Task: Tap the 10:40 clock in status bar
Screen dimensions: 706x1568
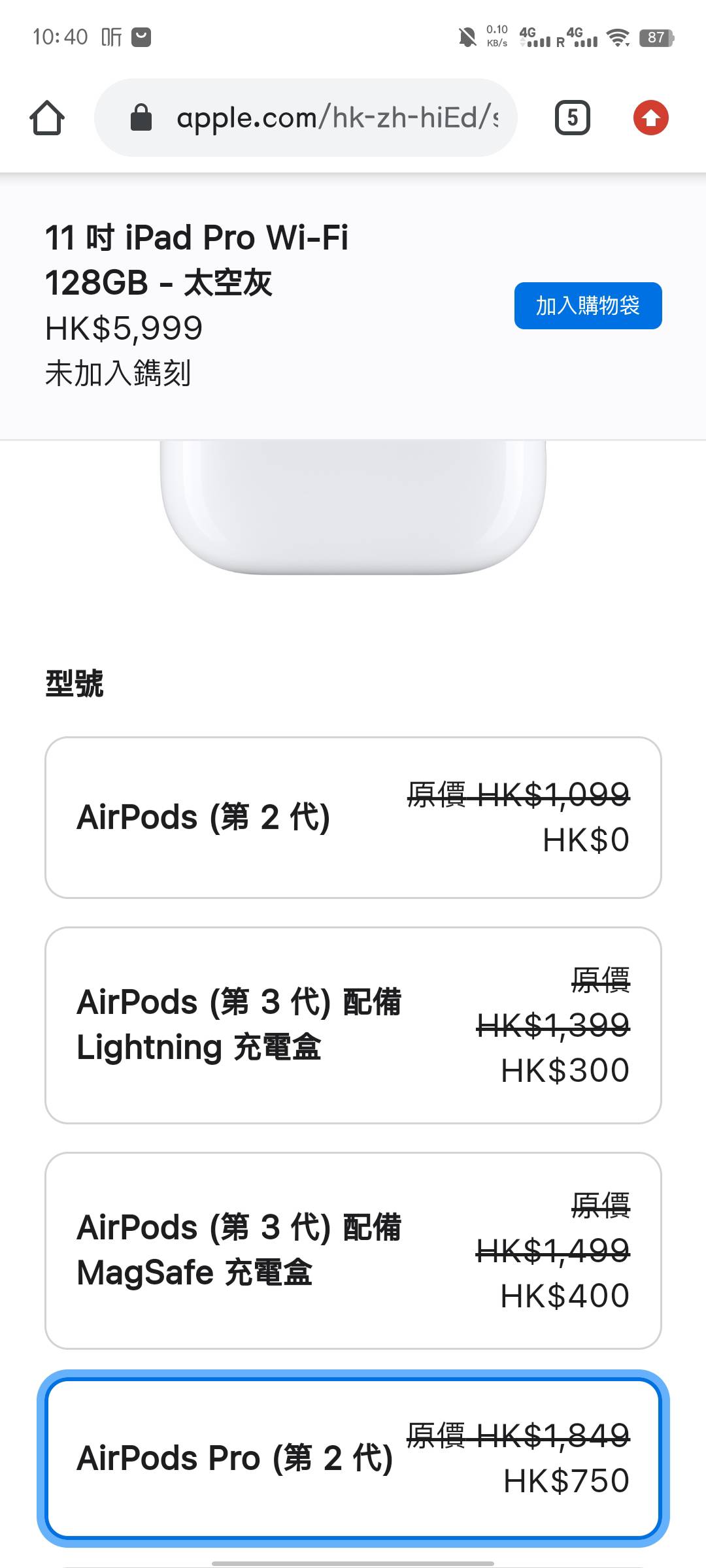Action: click(61, 37)
